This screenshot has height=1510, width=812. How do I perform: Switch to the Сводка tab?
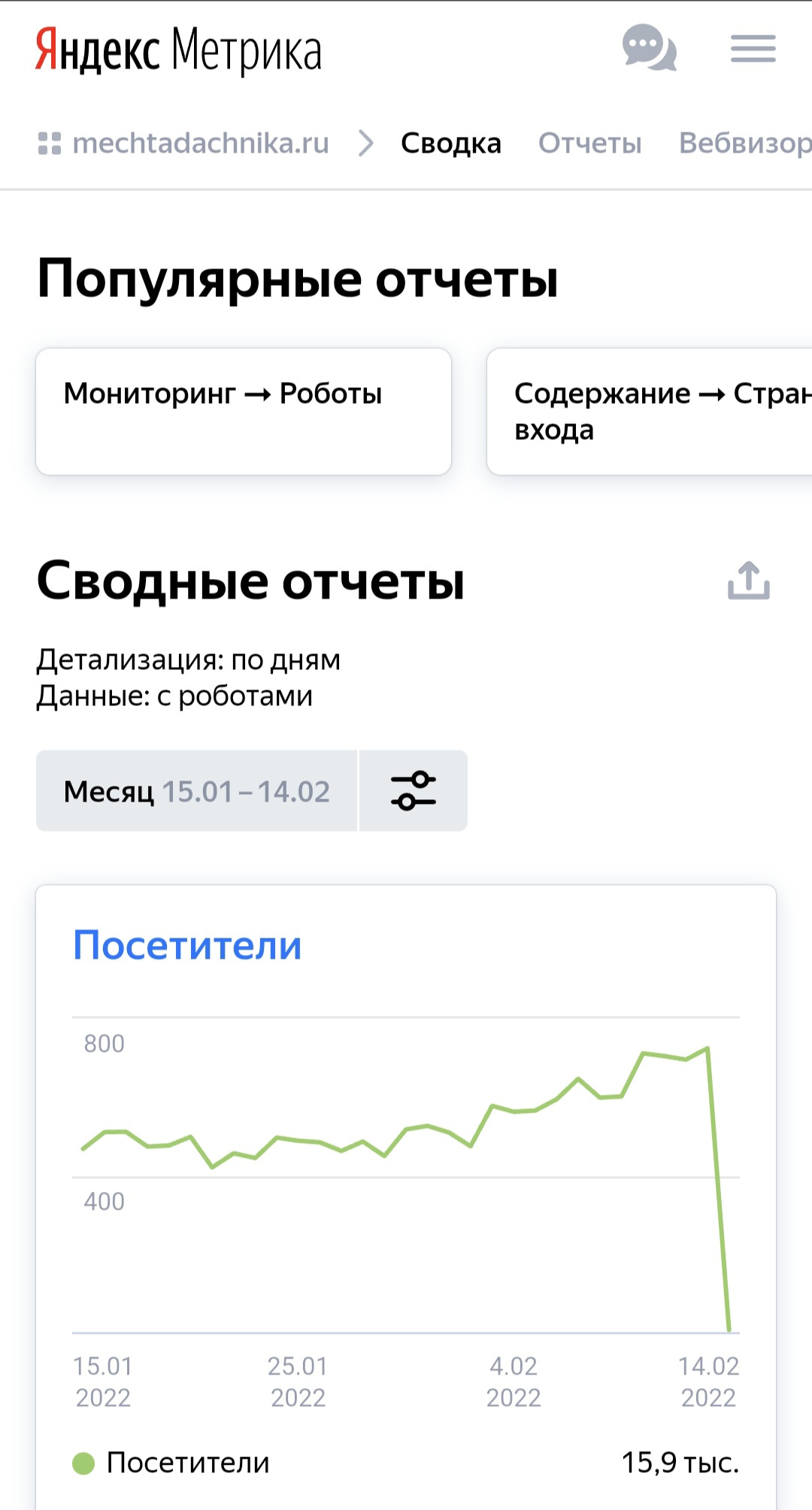click(450, 143)
